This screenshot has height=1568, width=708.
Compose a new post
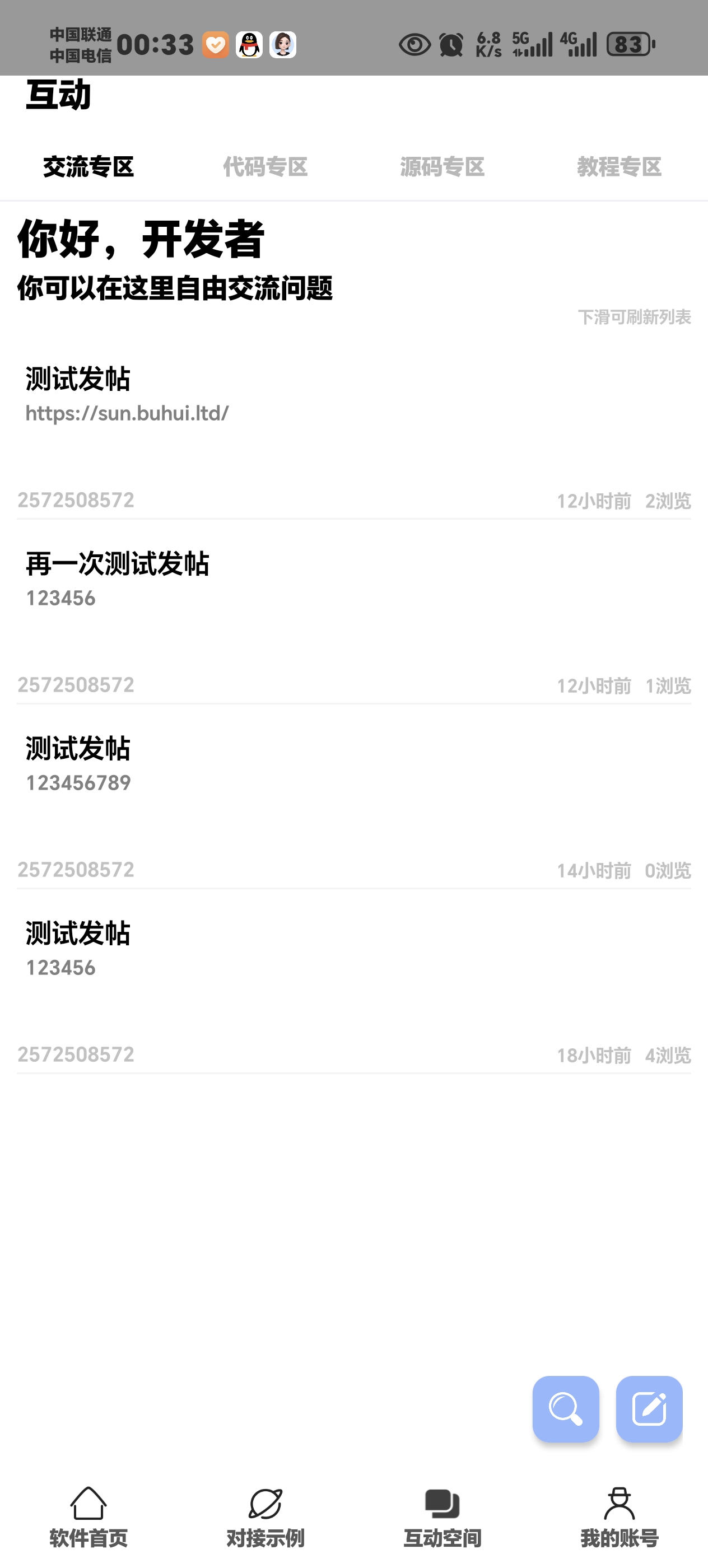click(649, 1408)
